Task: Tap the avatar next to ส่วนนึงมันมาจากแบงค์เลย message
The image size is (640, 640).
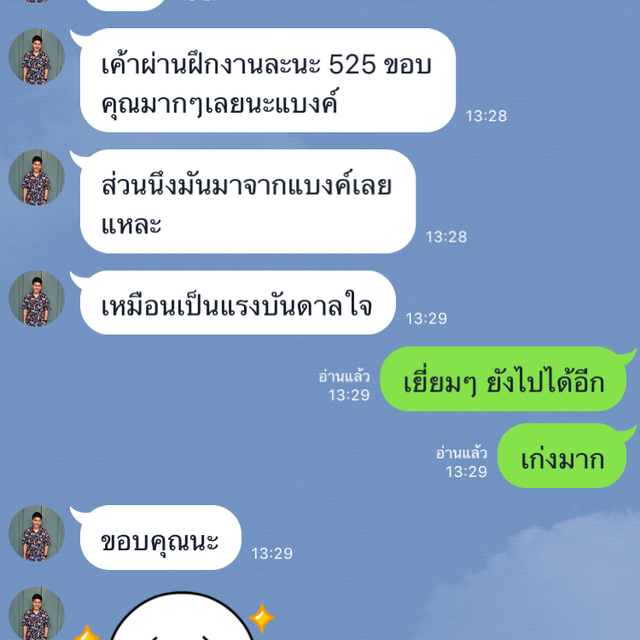Action: (37, 178)
